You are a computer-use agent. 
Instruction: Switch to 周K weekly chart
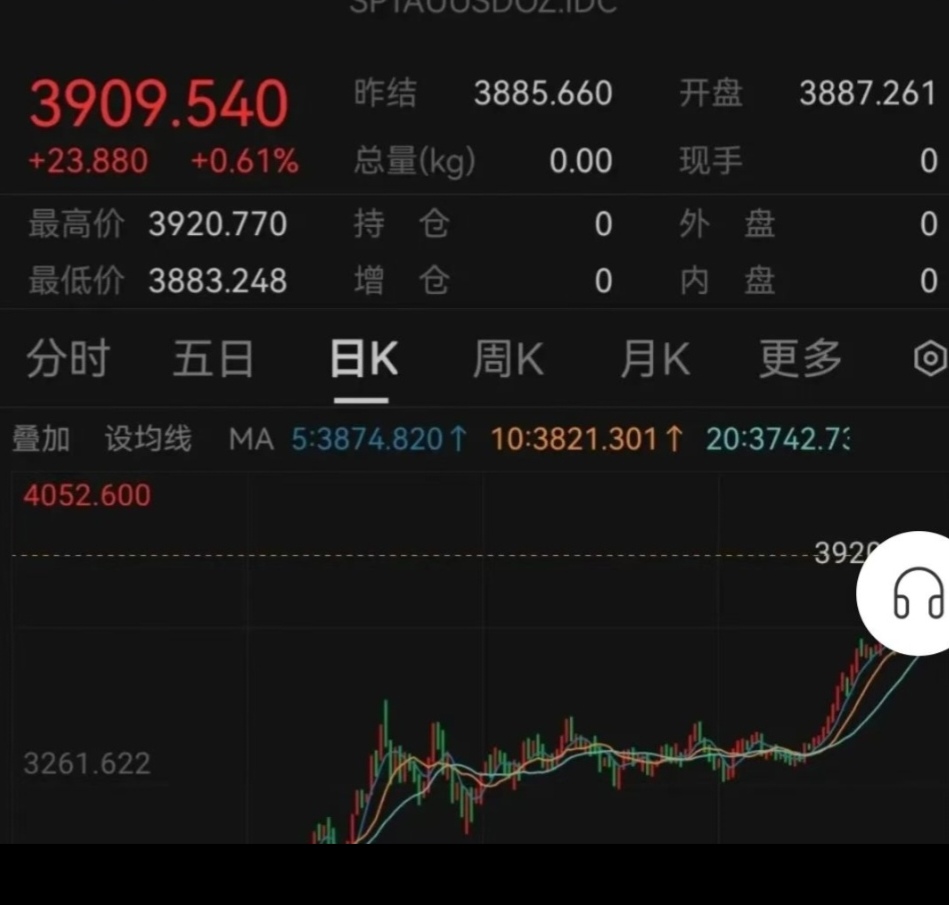pyautogui.click(x=507, y=359)
